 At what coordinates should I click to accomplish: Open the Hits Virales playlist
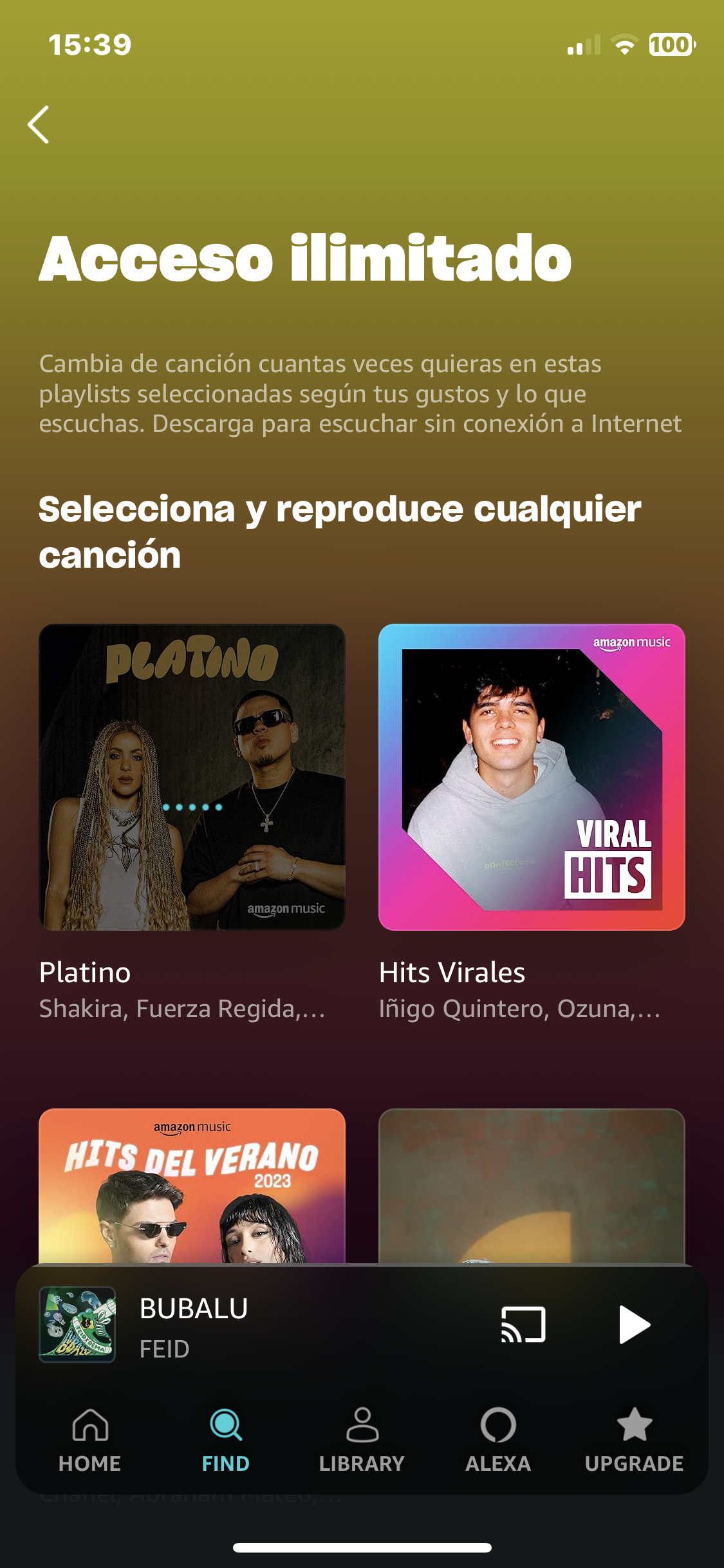coord(532,777)
